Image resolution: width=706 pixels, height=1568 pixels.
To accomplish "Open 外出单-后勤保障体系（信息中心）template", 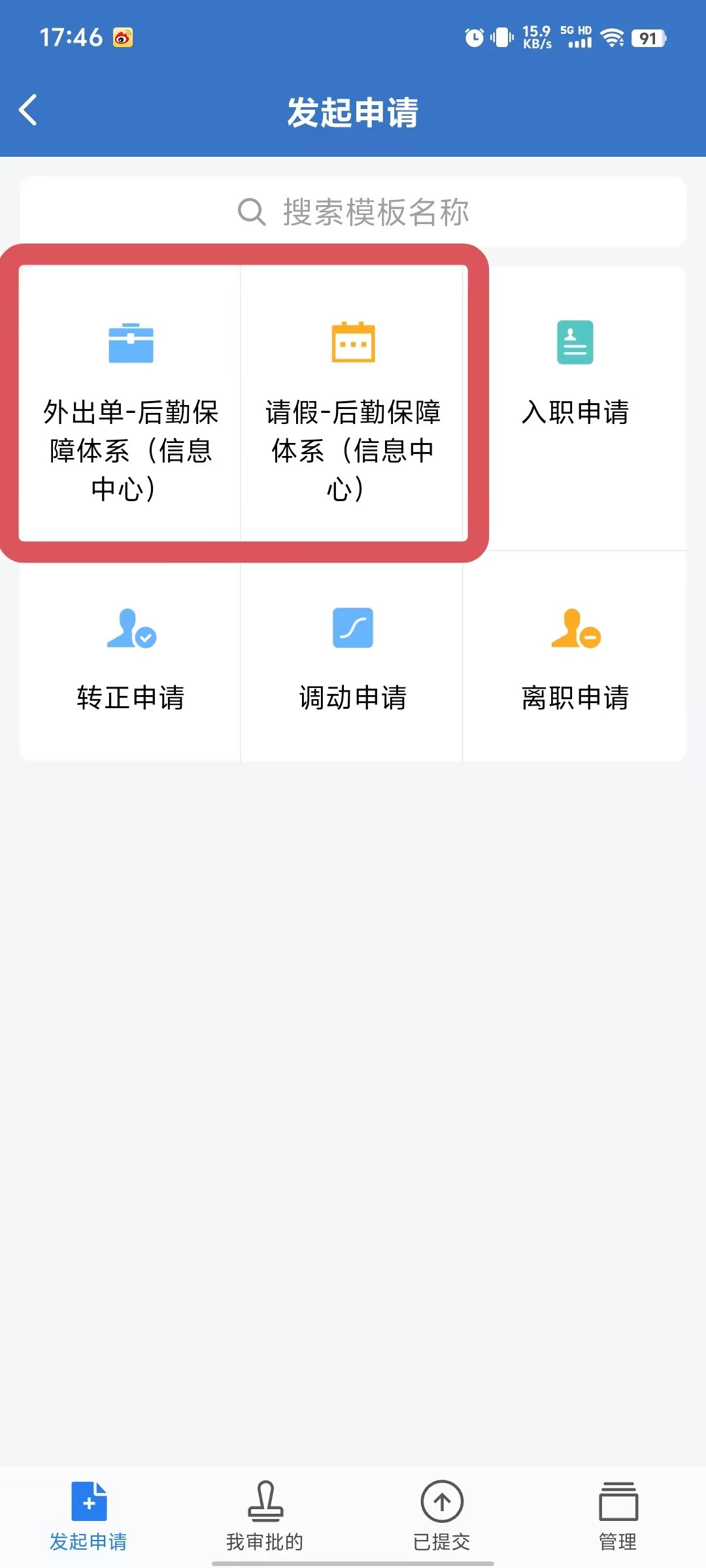I will click(130, 405).
